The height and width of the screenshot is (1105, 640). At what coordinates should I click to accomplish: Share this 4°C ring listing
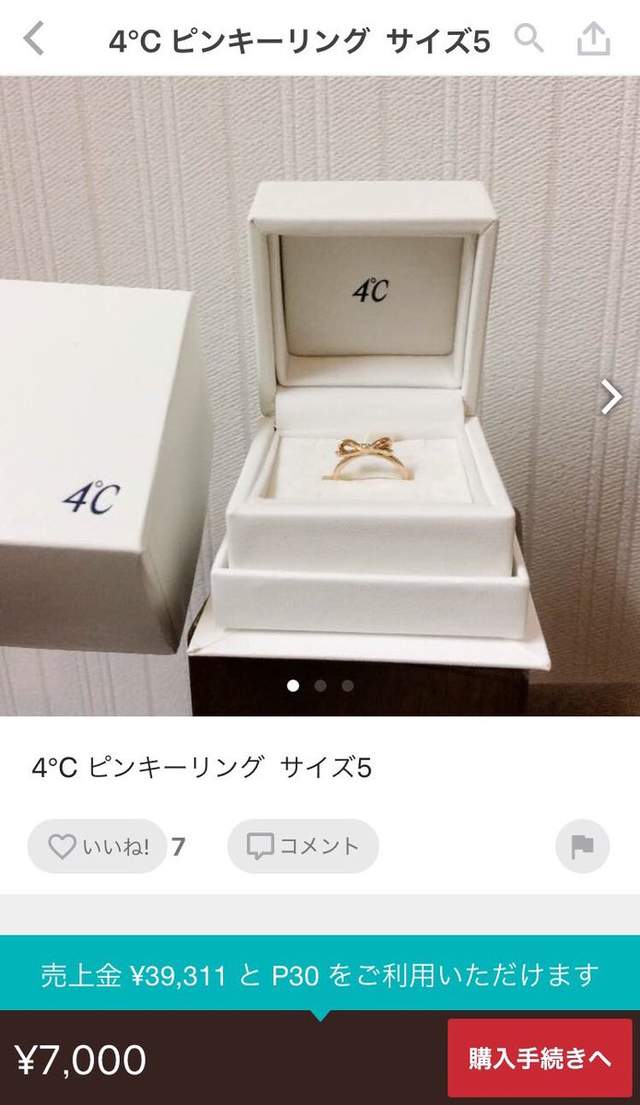tap(593, 39)
